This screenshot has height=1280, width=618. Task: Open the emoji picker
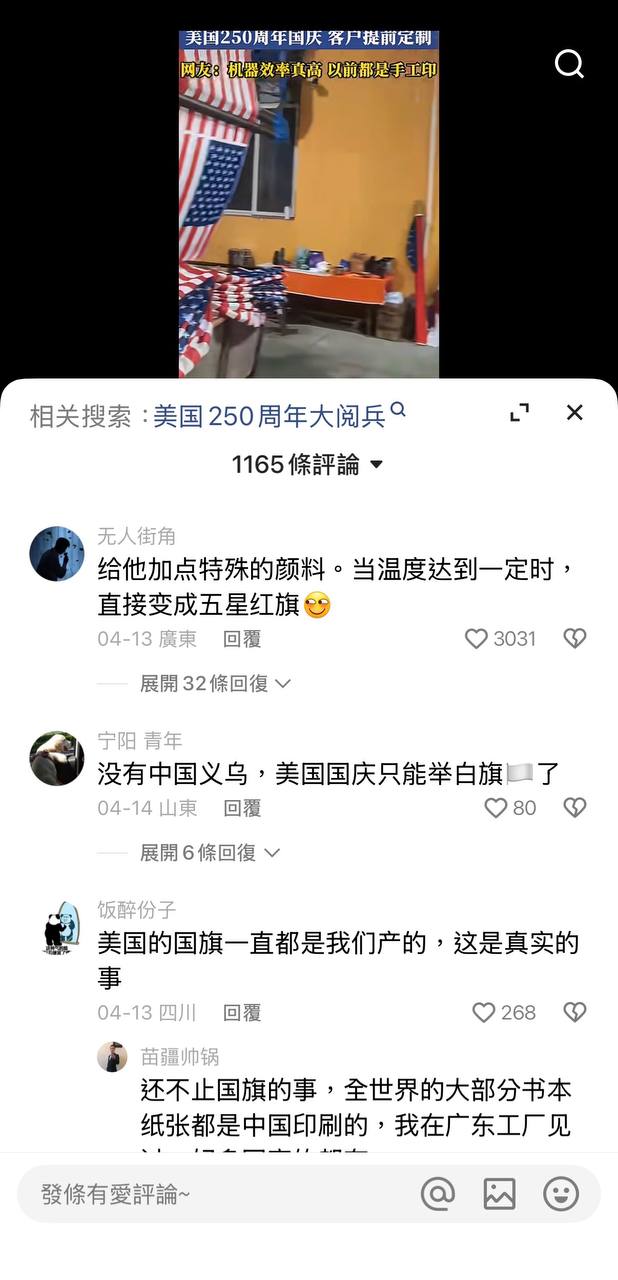[x=561, y=1193]
